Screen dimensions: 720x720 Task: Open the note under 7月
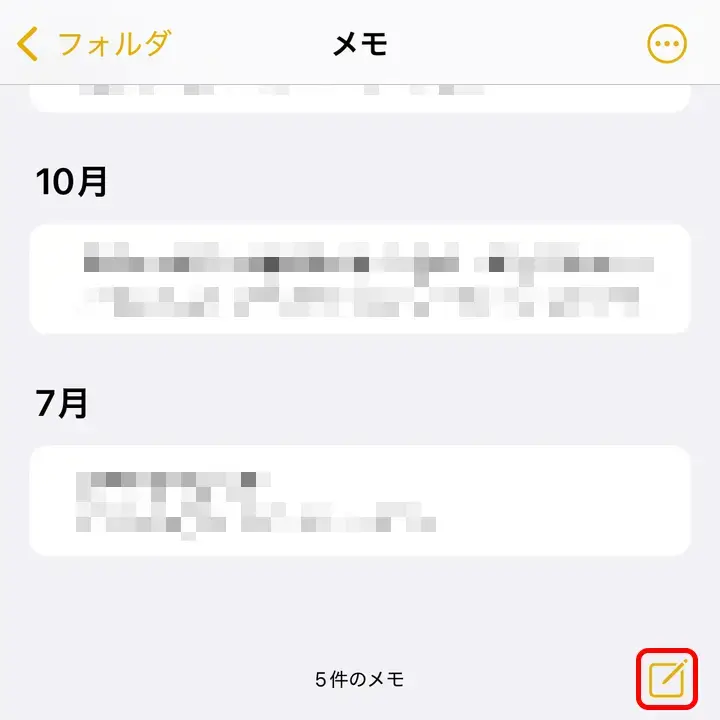(360, 500)
